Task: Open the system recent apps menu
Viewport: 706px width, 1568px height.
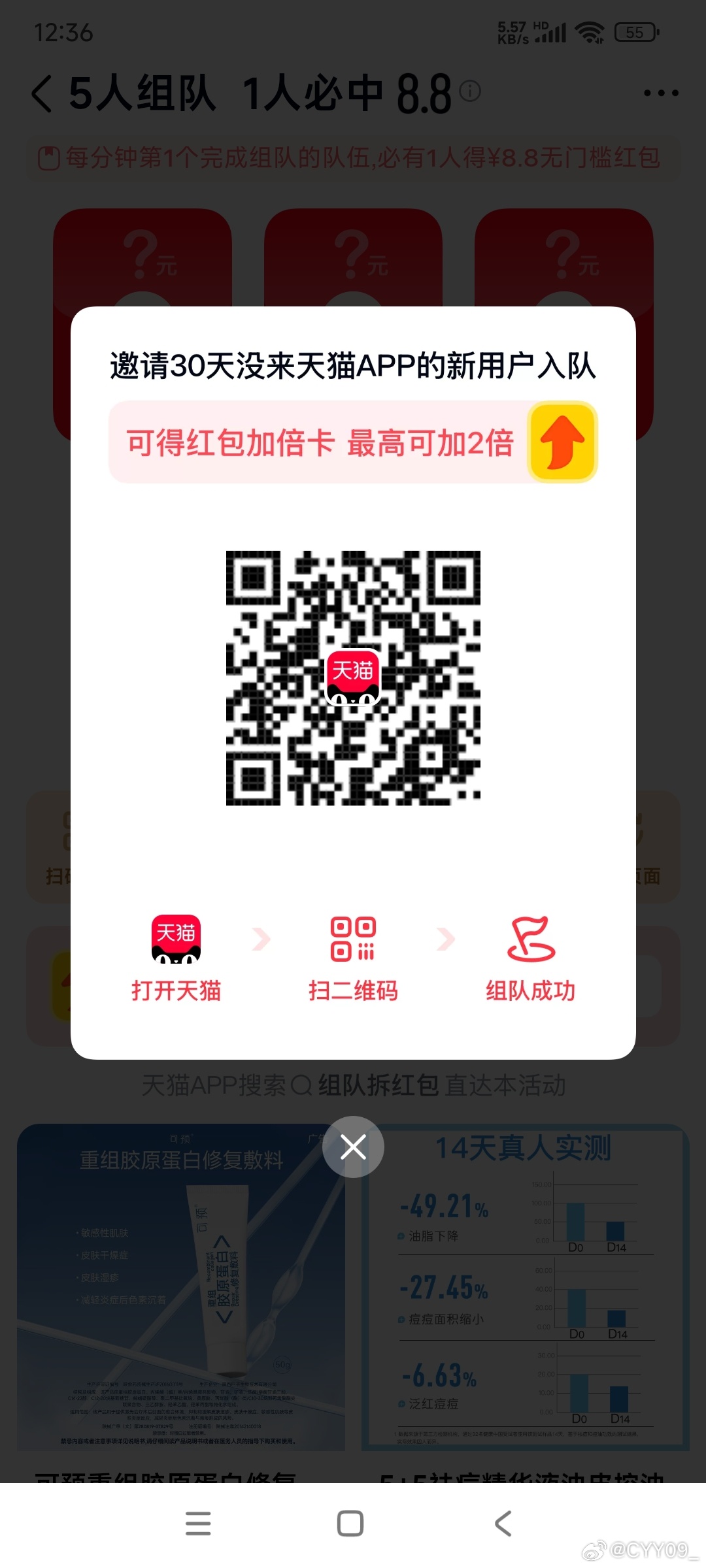Action: click(x=198, y=1524)
